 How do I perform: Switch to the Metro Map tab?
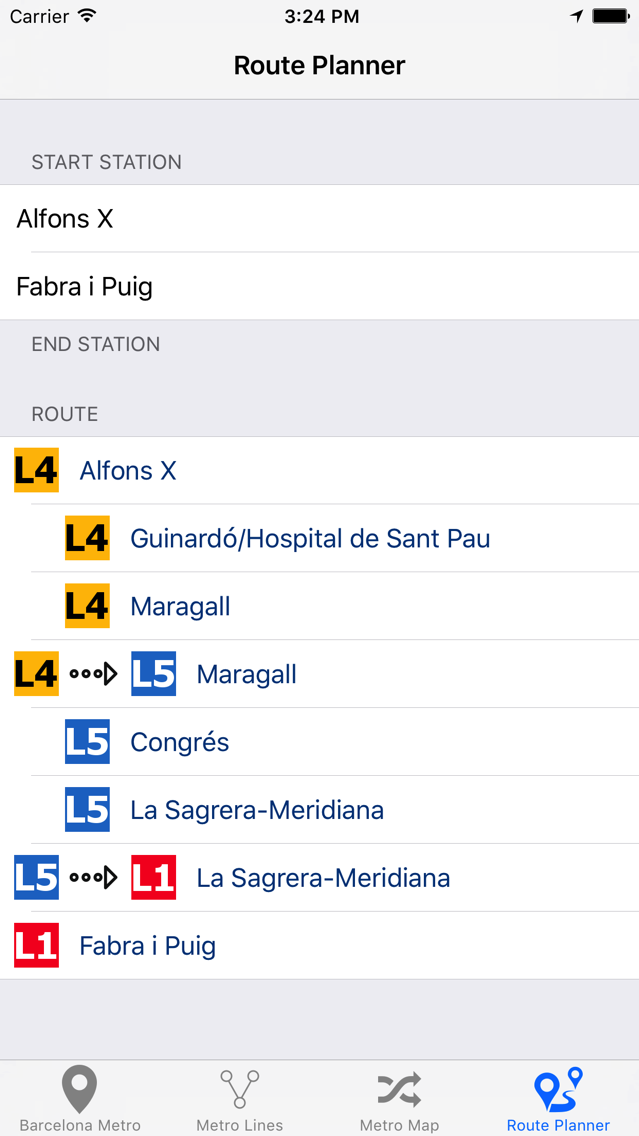(x=399, y=1098)
